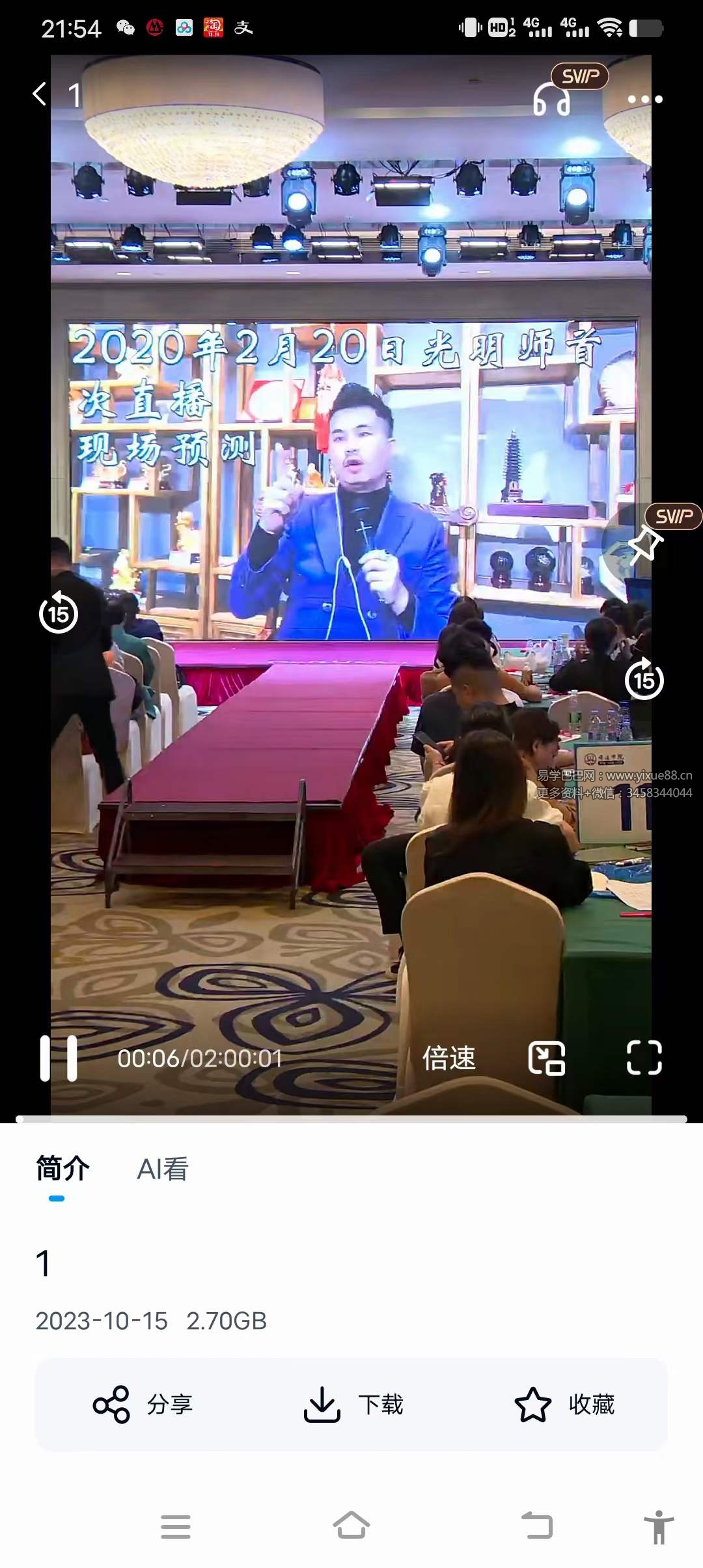This screenshot has width=703, height=1568.
Task: Switch to the AI看 tab
Action: (163, 1169)
